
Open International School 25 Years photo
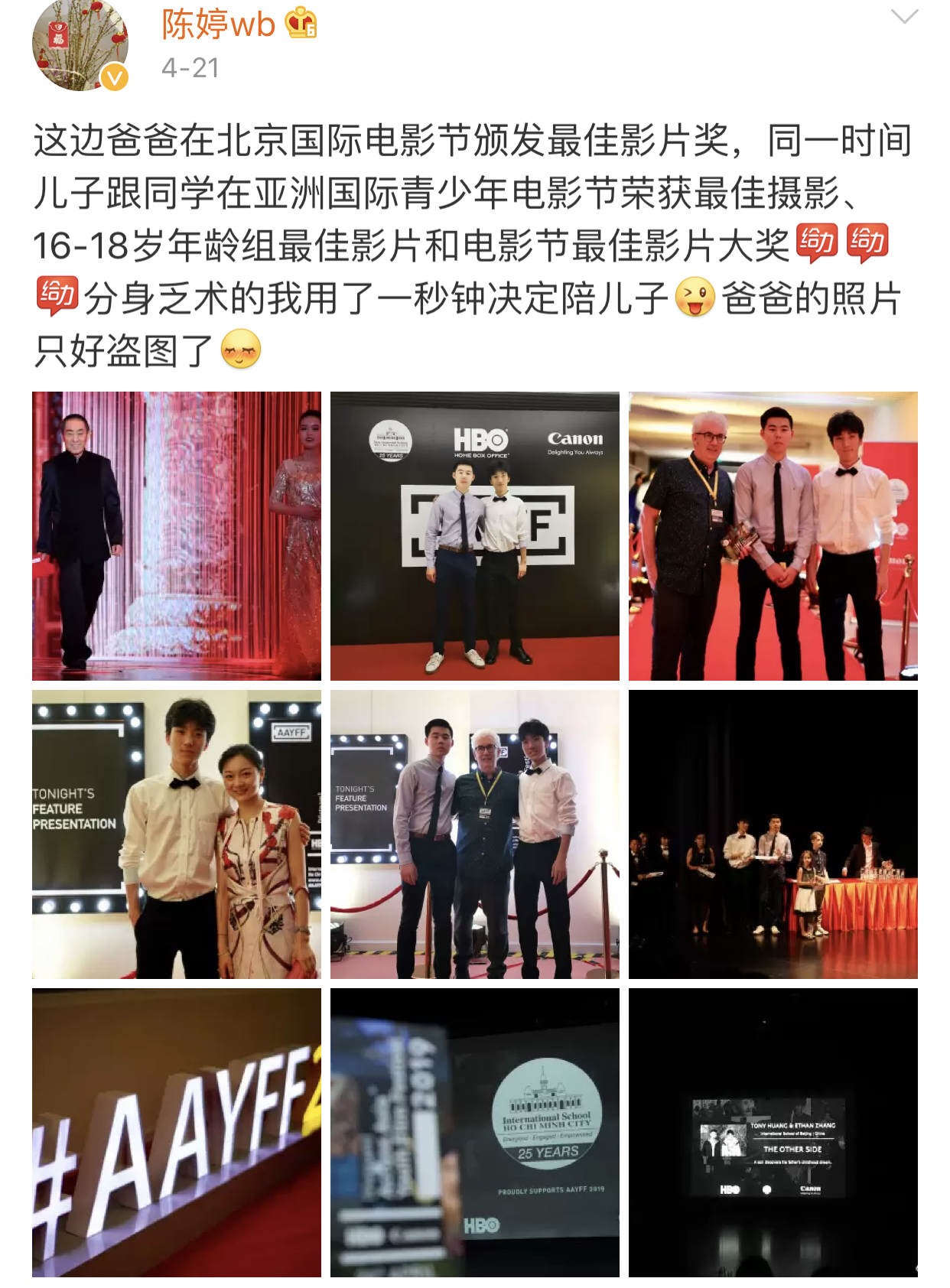tap(474, 1132)
